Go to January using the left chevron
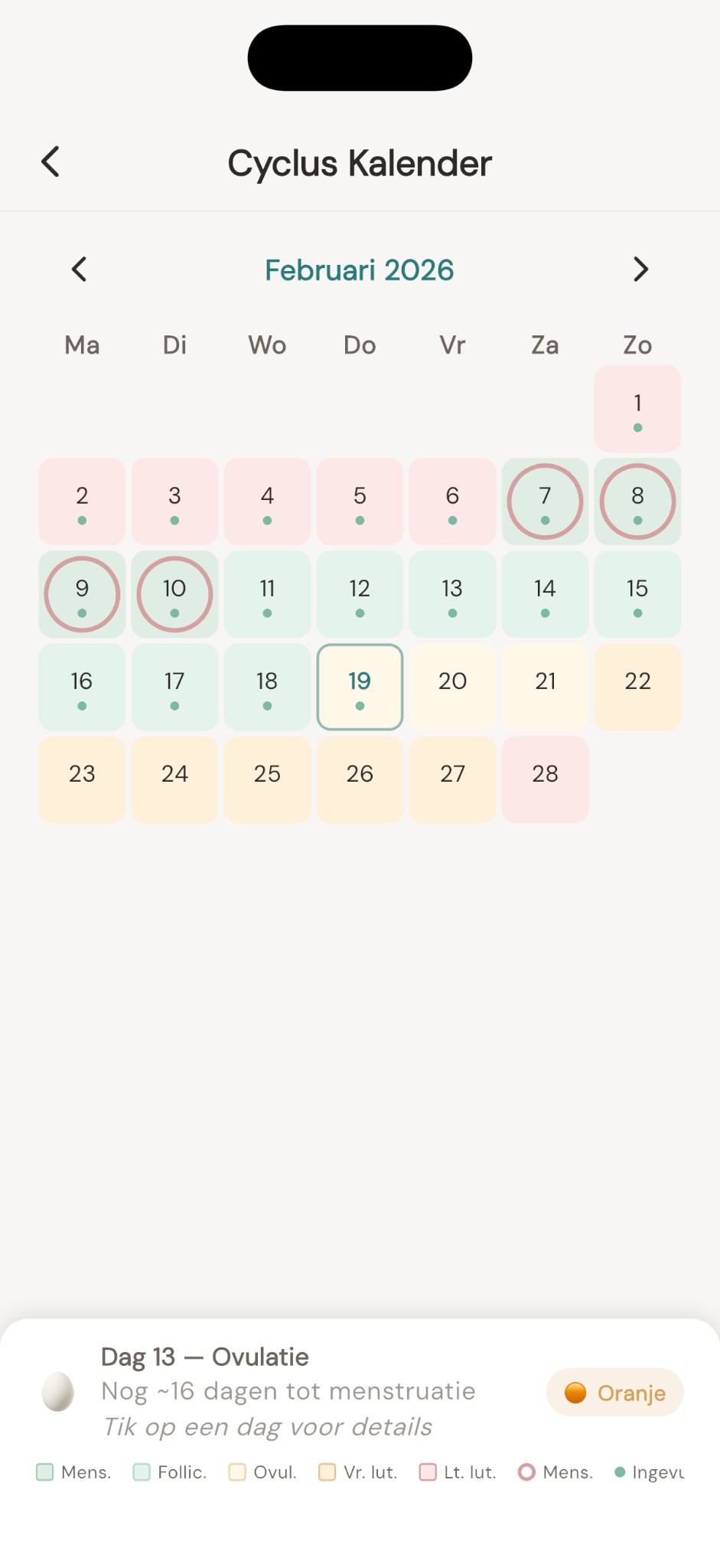 (x=80, y=269)
